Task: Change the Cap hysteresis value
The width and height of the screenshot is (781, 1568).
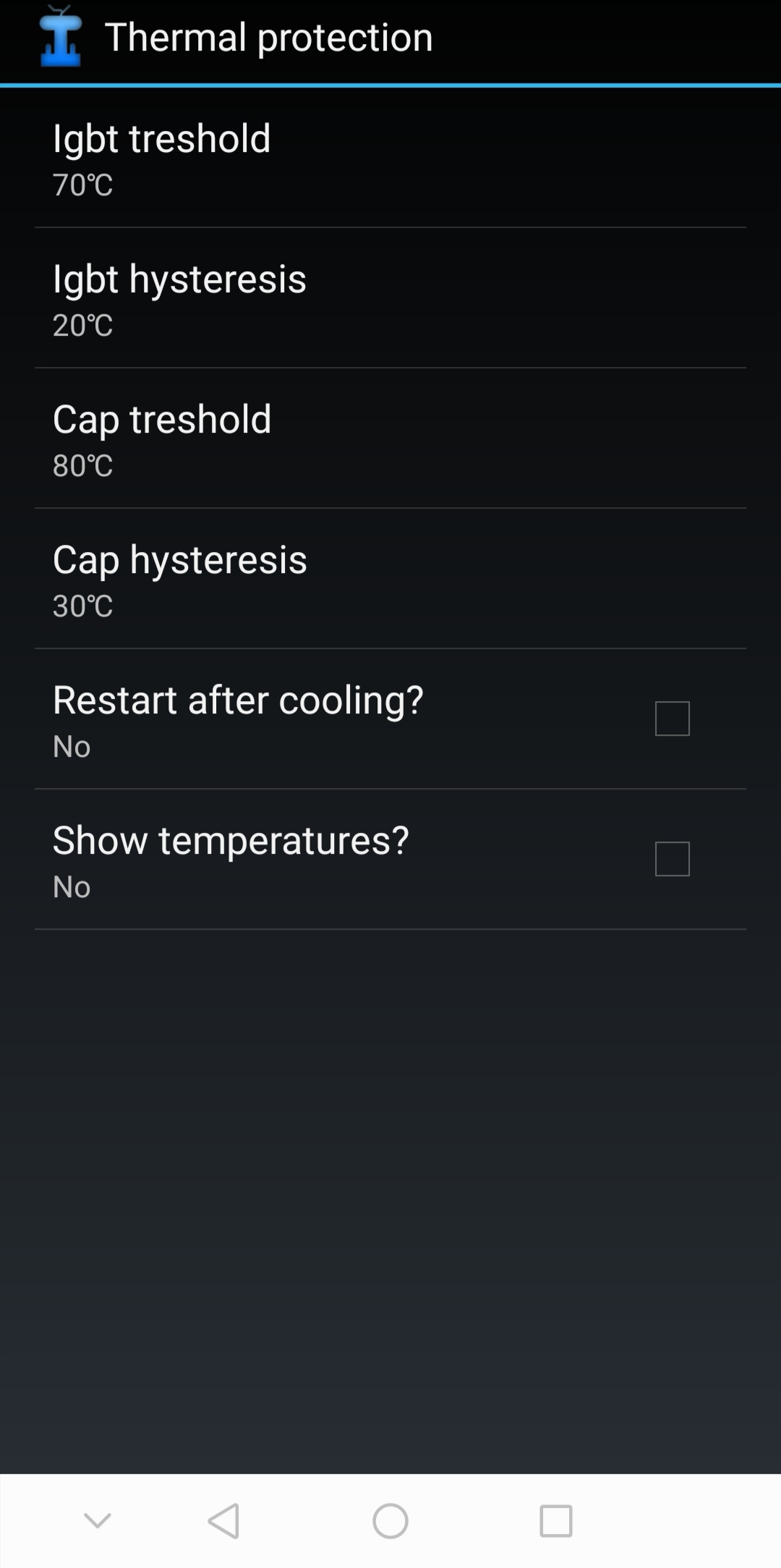Action: [x=390, y=579]
